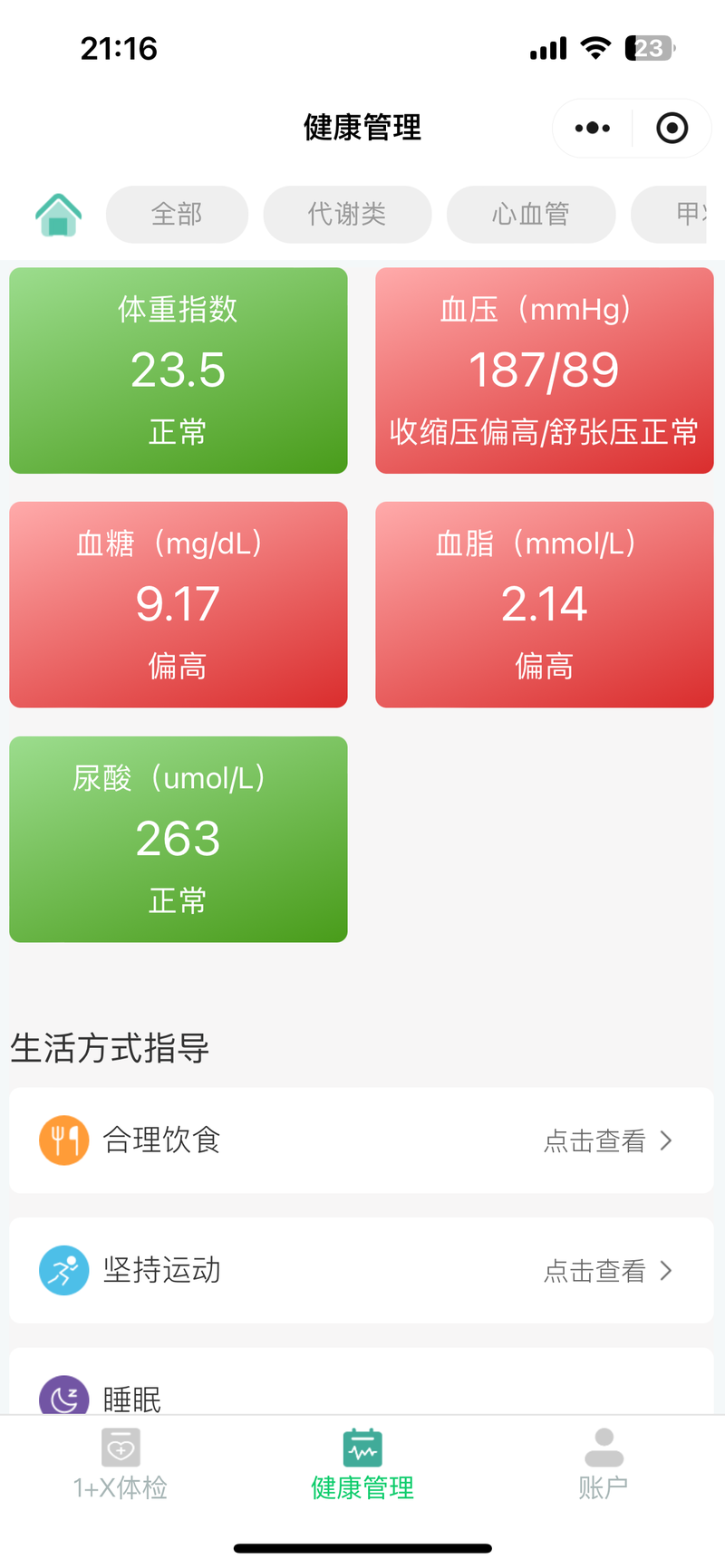The image size is (725, 1568).
Task: Switch to the 心血管 category
Action: [531, 215]
